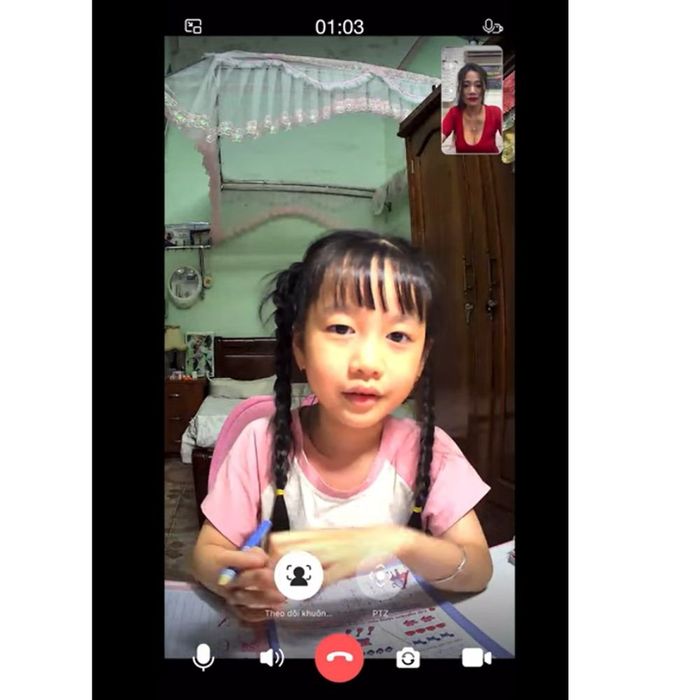Mute the microphone
700x700 pixels.
[x=203, y=657]
